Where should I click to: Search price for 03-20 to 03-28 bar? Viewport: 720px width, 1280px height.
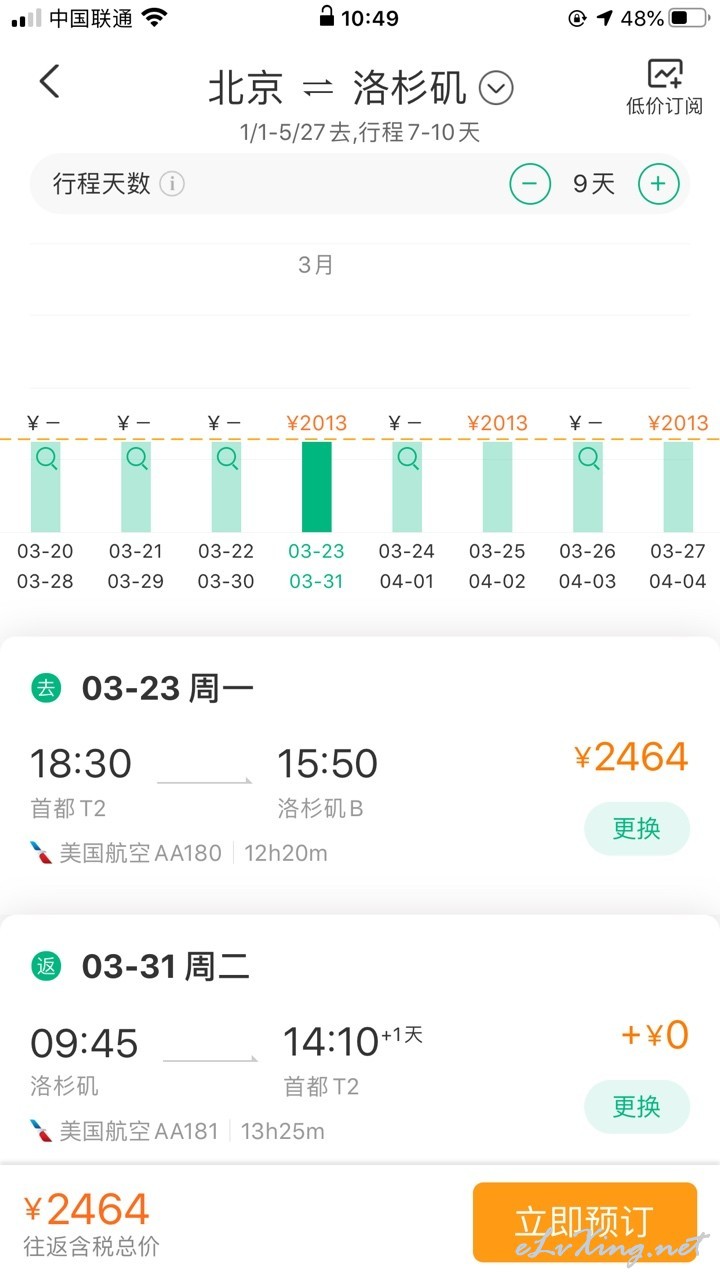[x=46, y=487]
